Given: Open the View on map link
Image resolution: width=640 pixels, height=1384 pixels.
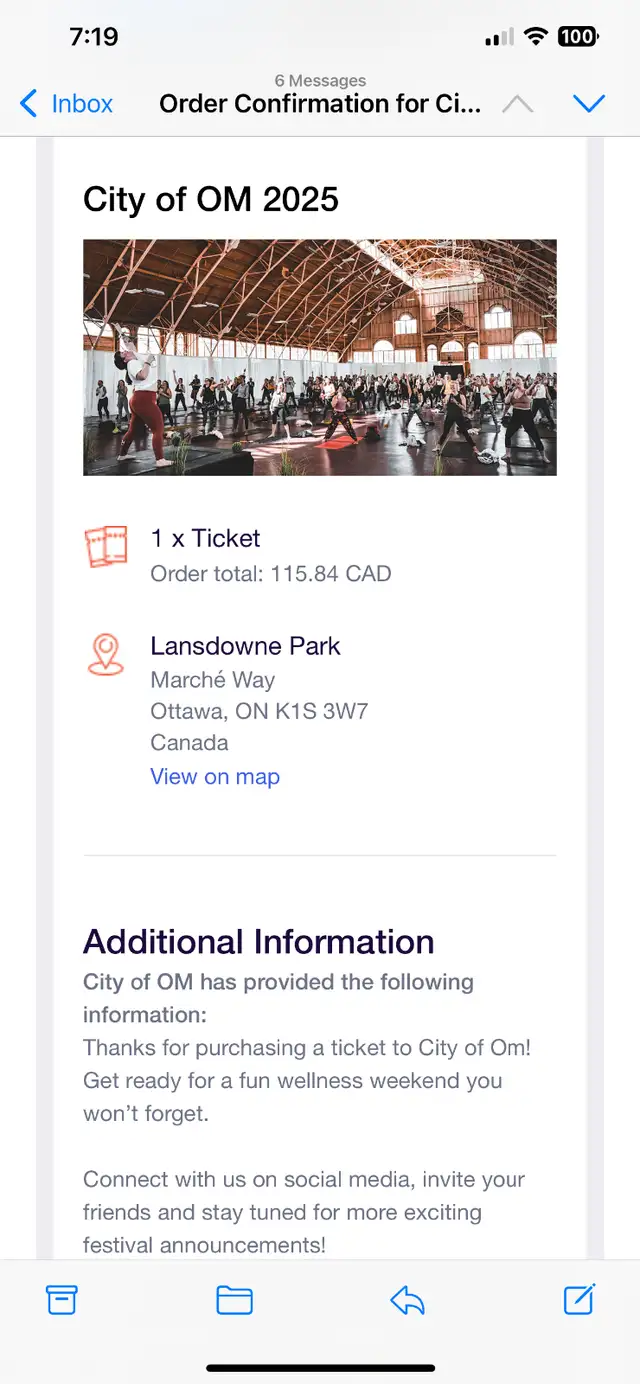Looking at the screenshot, I should 215,776.
